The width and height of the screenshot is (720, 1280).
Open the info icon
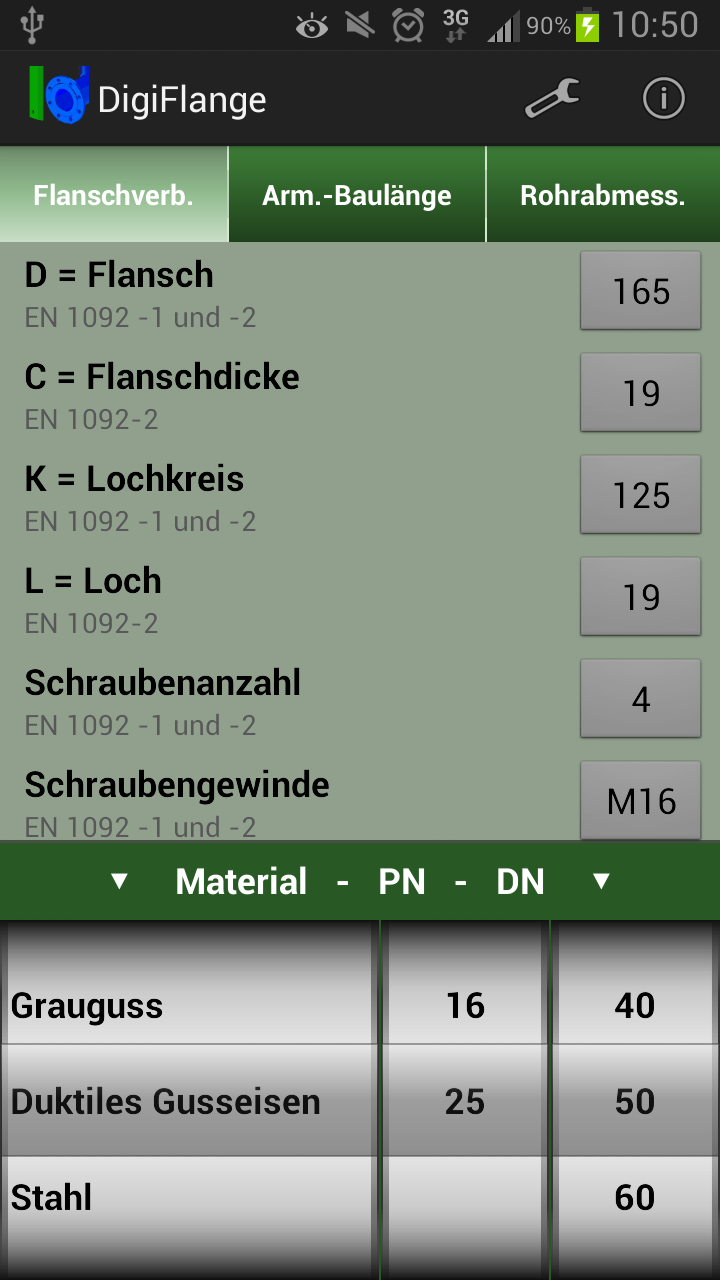click(x=663, y=99)
